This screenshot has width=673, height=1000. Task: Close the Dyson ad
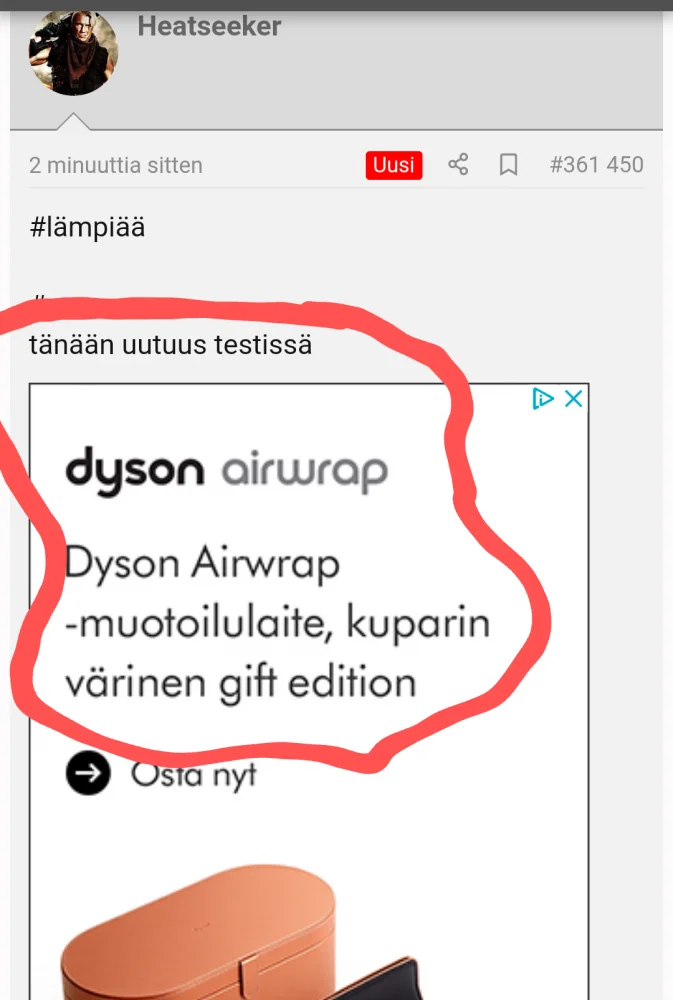click(573, 399)
